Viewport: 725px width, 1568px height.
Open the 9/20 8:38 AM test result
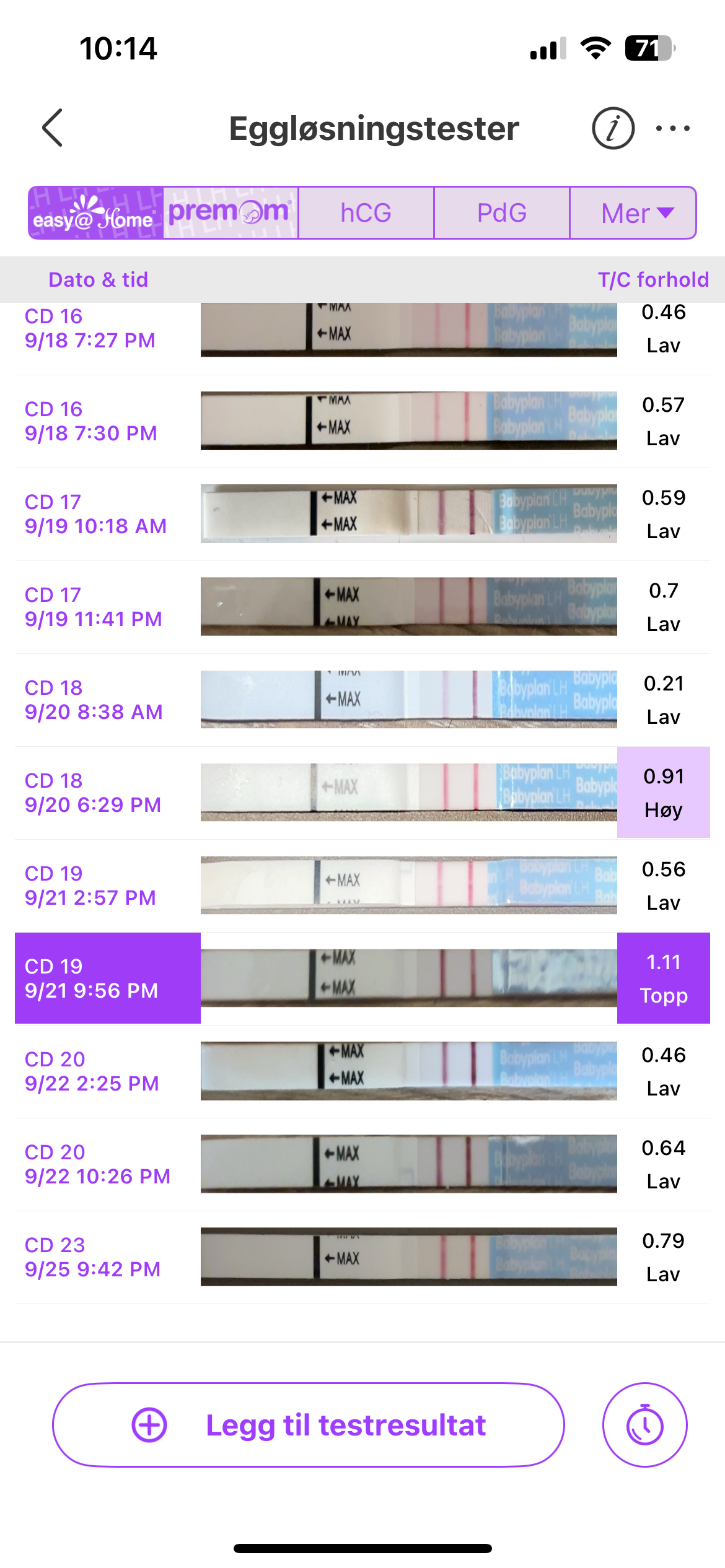pyautogui.click(x=362, y=700)
